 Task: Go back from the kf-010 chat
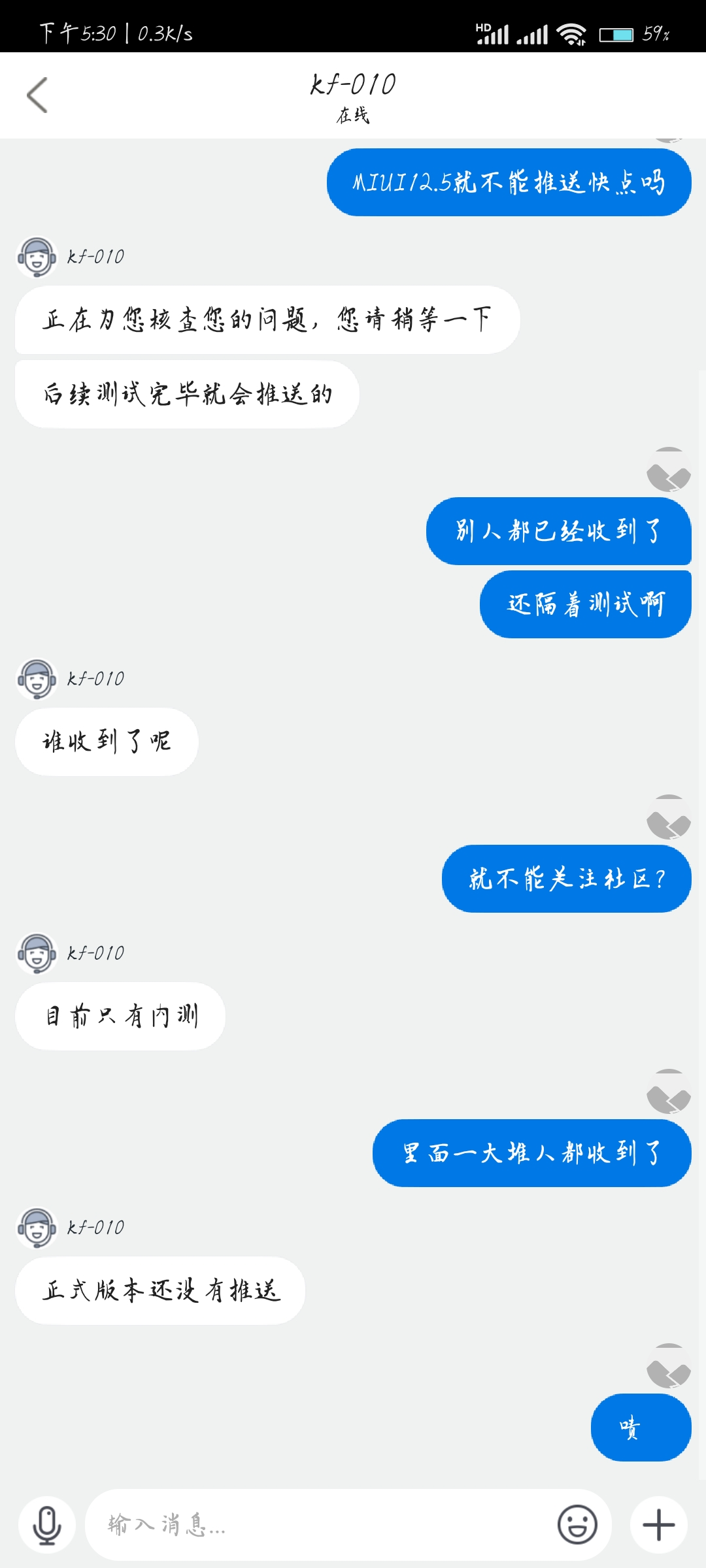(37, 95)
